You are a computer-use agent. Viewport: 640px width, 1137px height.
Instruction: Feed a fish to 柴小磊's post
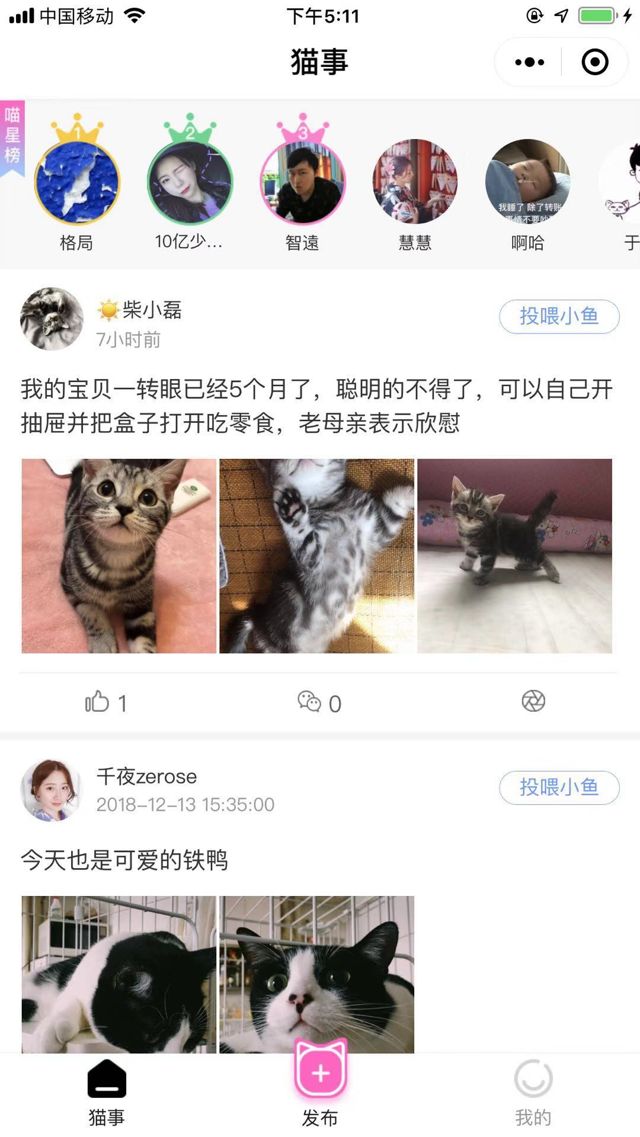coord(559,317)
